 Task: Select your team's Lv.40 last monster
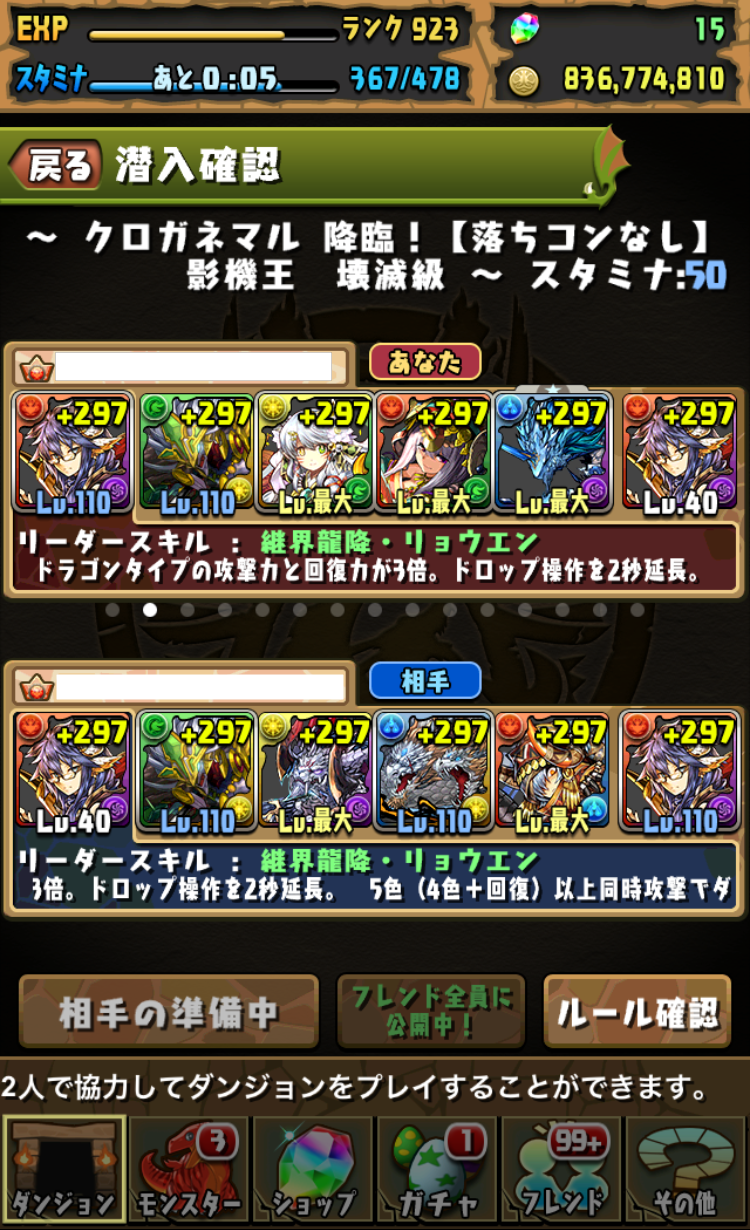tap(680, 455)
